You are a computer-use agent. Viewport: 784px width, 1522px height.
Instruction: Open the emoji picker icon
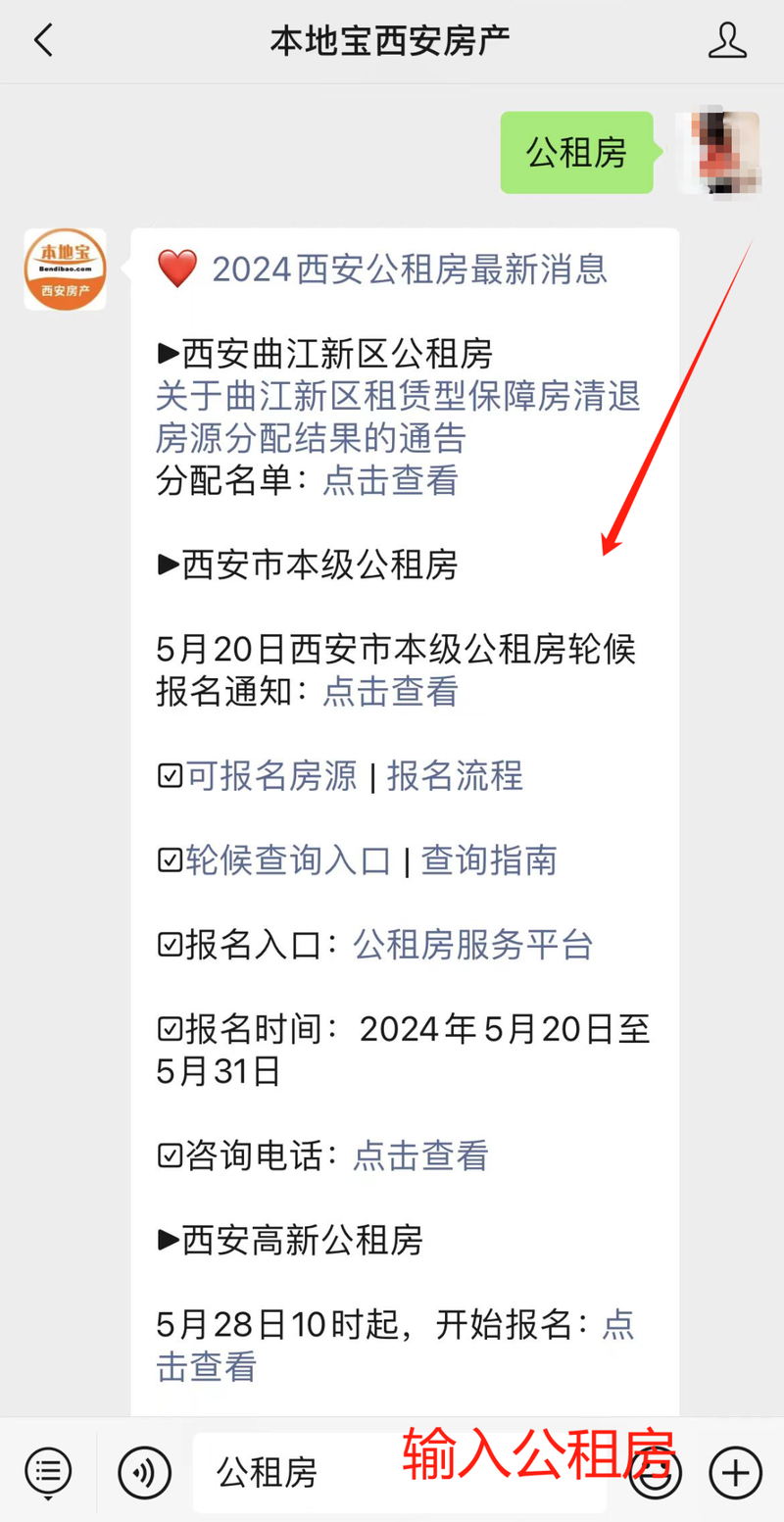pos(655,1472)
